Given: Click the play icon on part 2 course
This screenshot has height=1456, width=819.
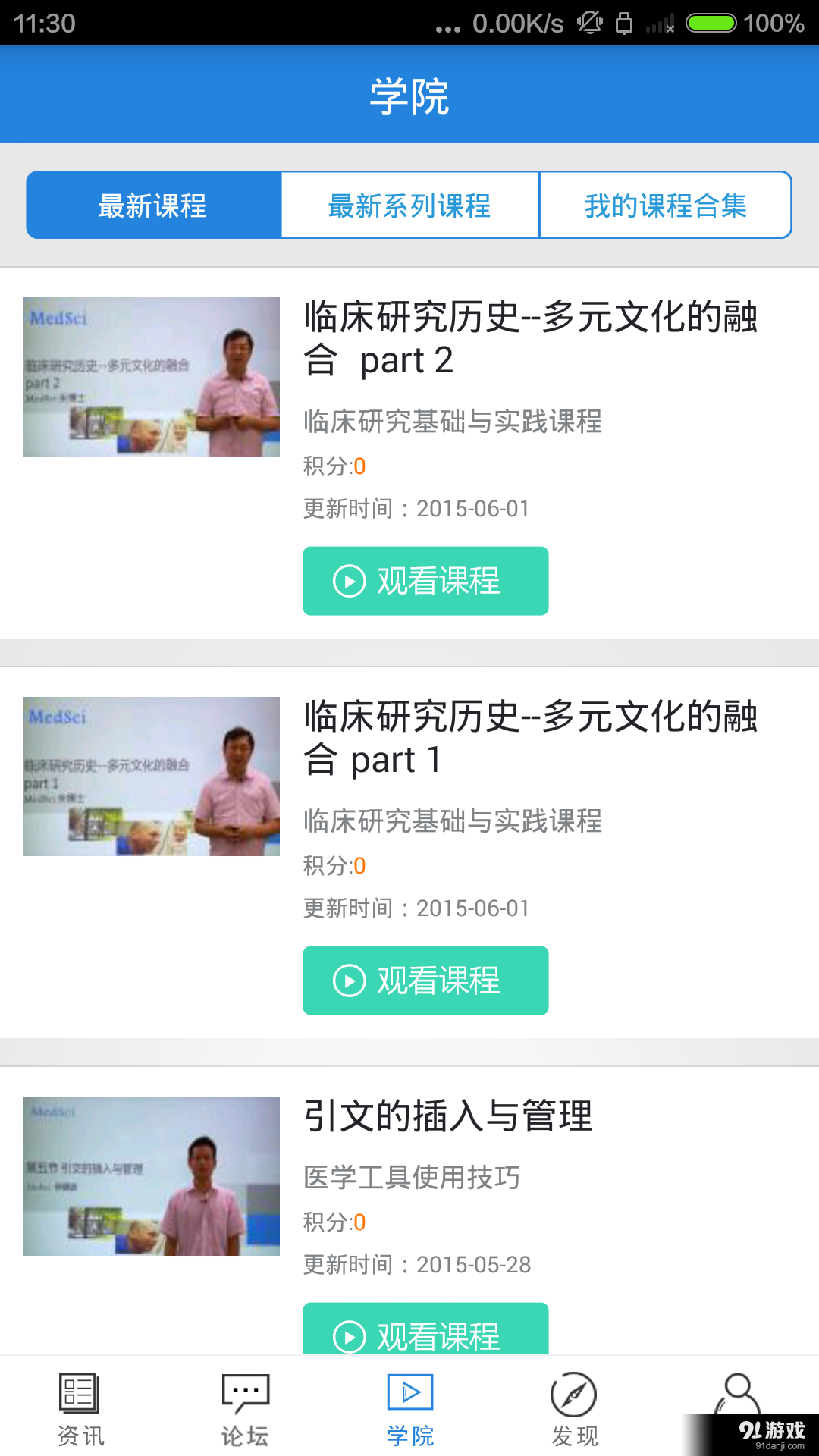Looking at the screenshot, I should pos(348,581).
